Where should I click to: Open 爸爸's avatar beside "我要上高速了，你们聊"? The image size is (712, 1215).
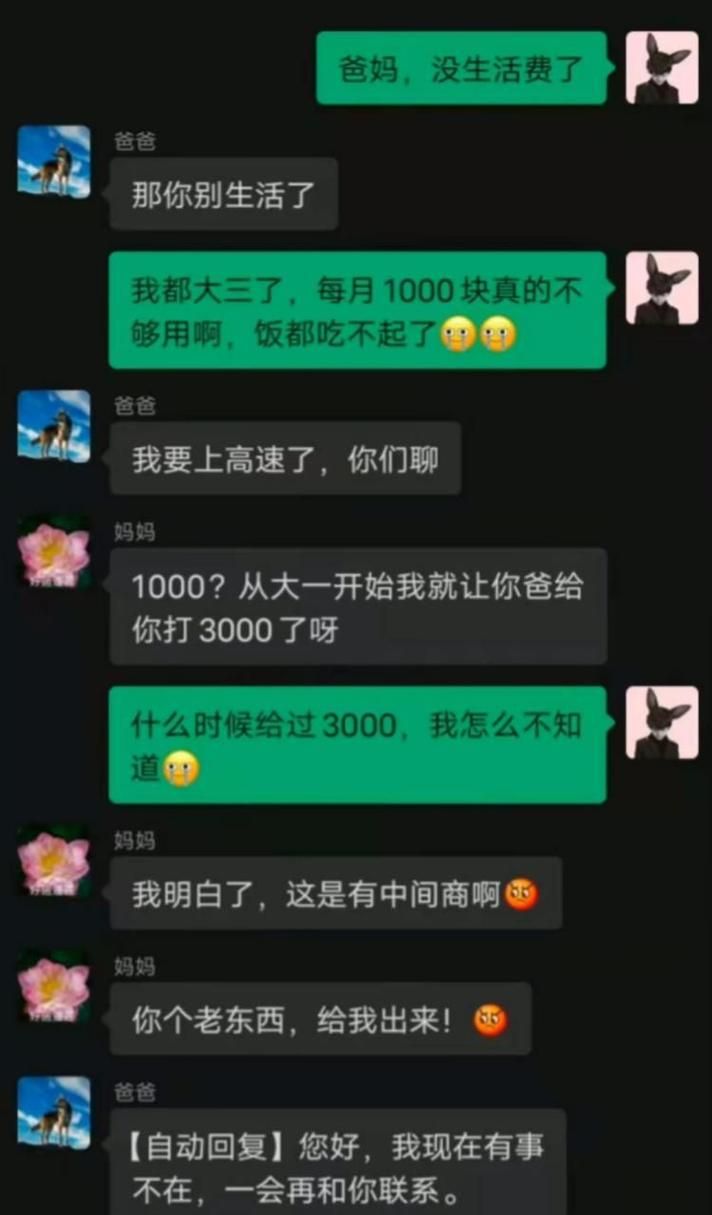54,426
